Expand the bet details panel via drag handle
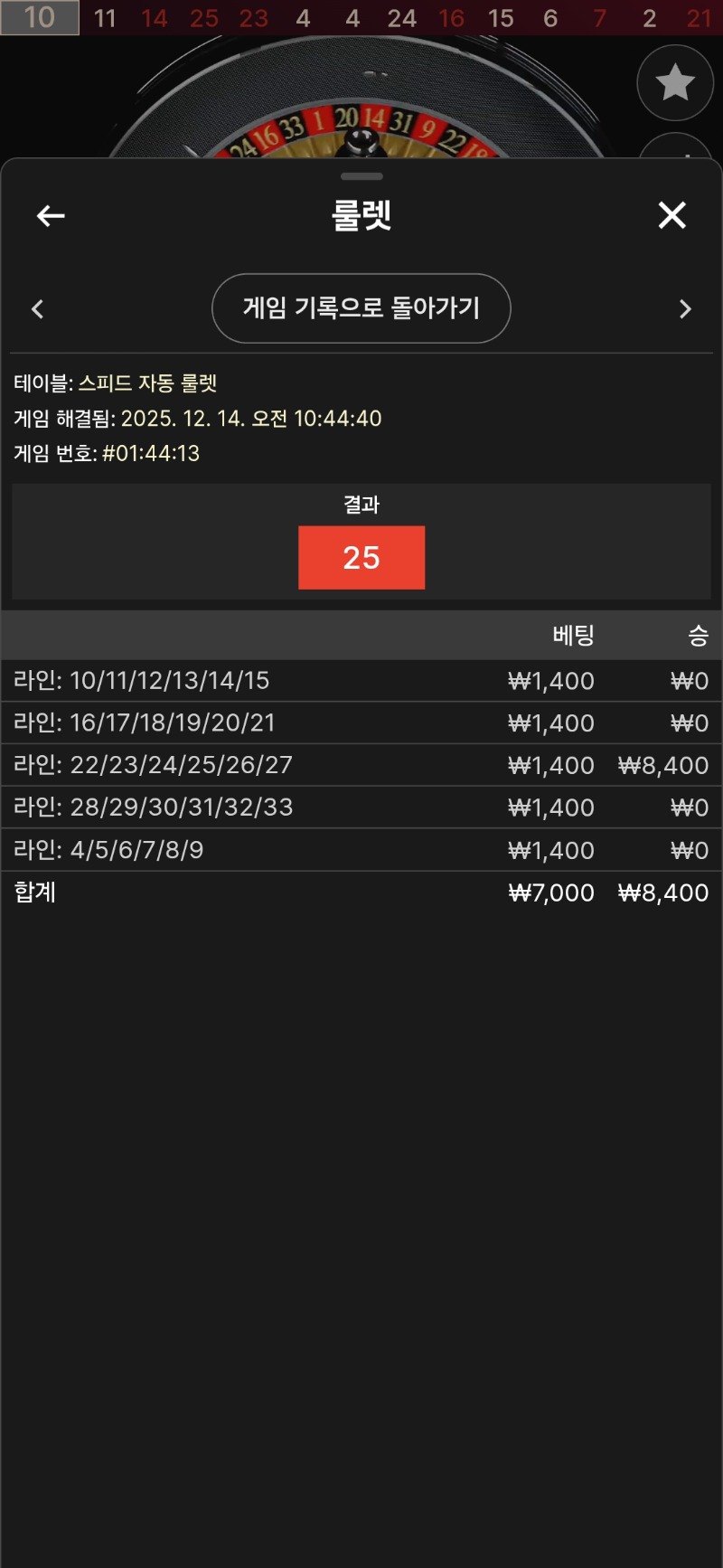 (x=361, y=177)
